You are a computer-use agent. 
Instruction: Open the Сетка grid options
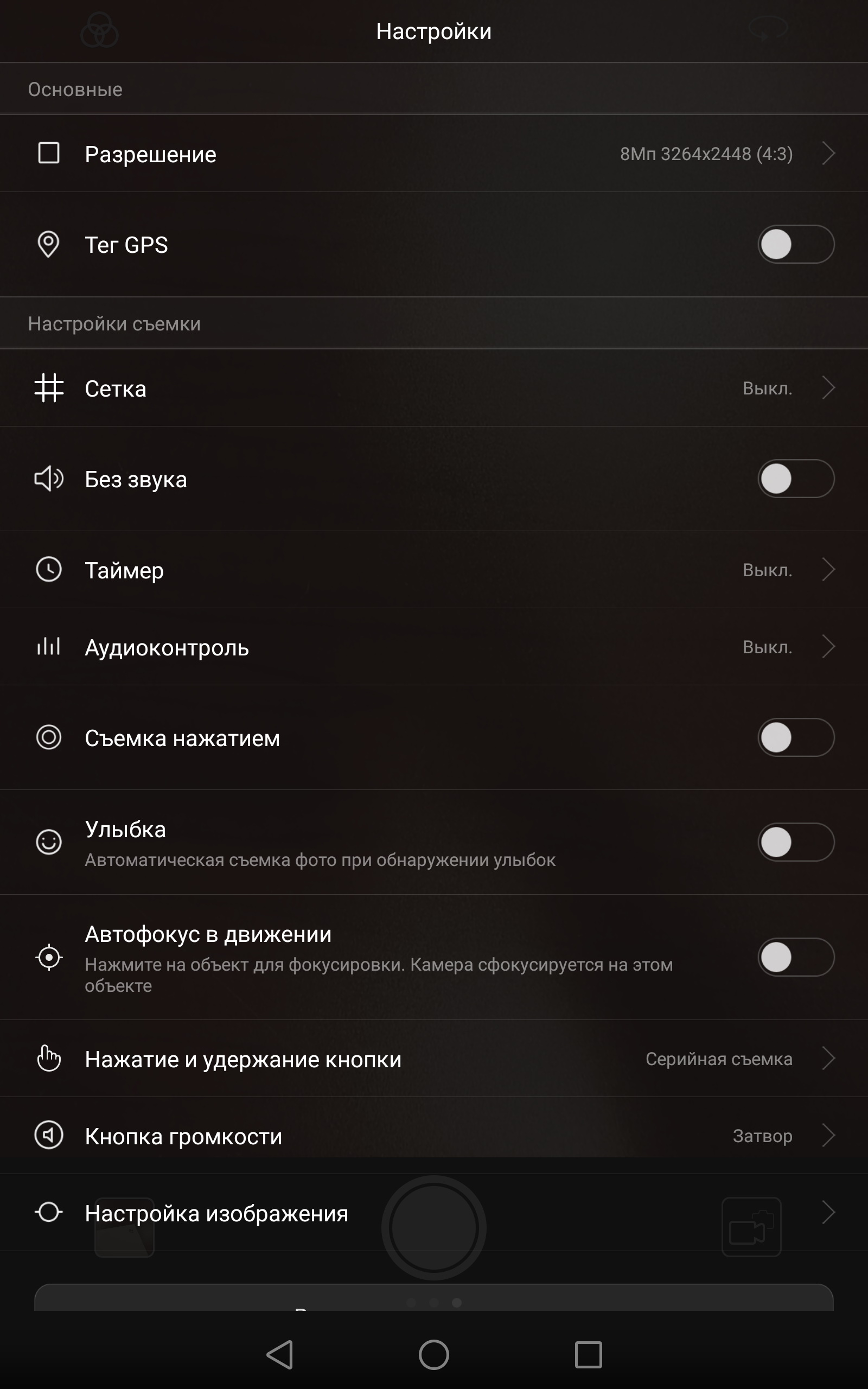pos(434,388)
